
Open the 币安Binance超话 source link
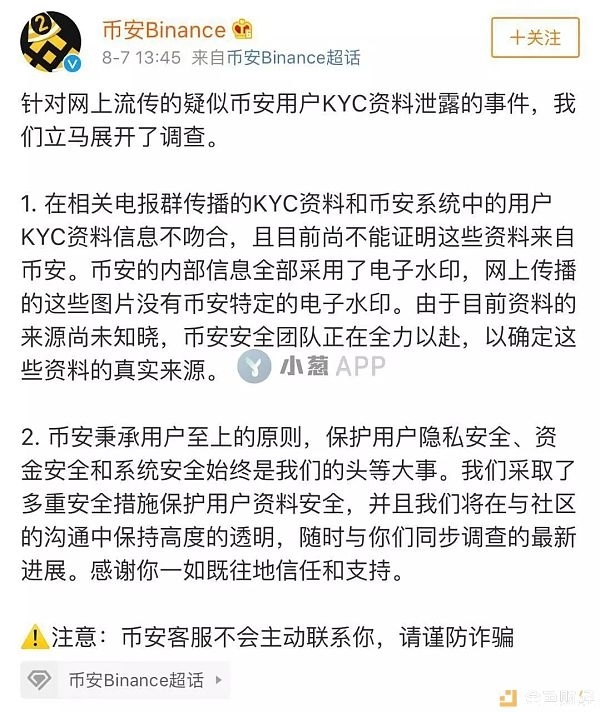coord(293,58)
